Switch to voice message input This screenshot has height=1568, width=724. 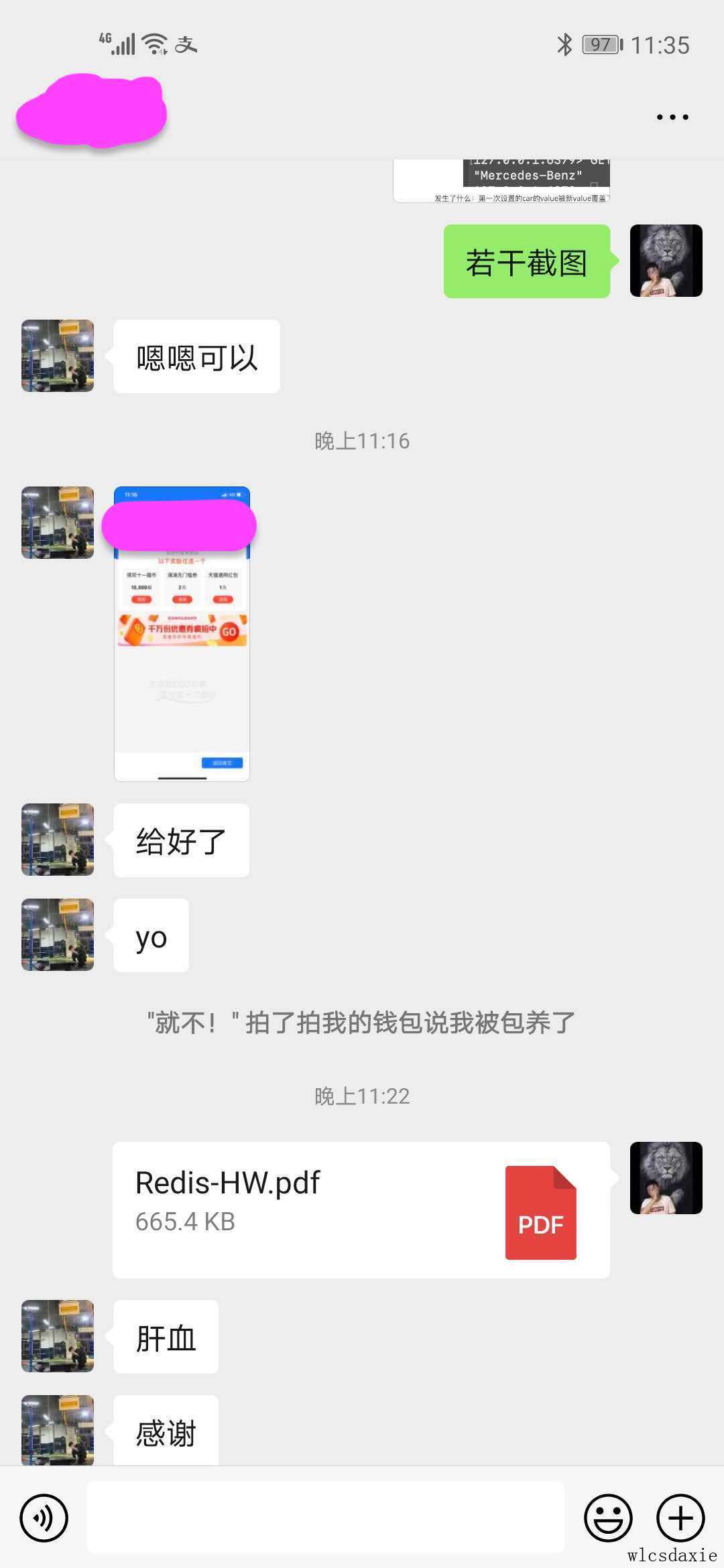tap(44, 1517)
